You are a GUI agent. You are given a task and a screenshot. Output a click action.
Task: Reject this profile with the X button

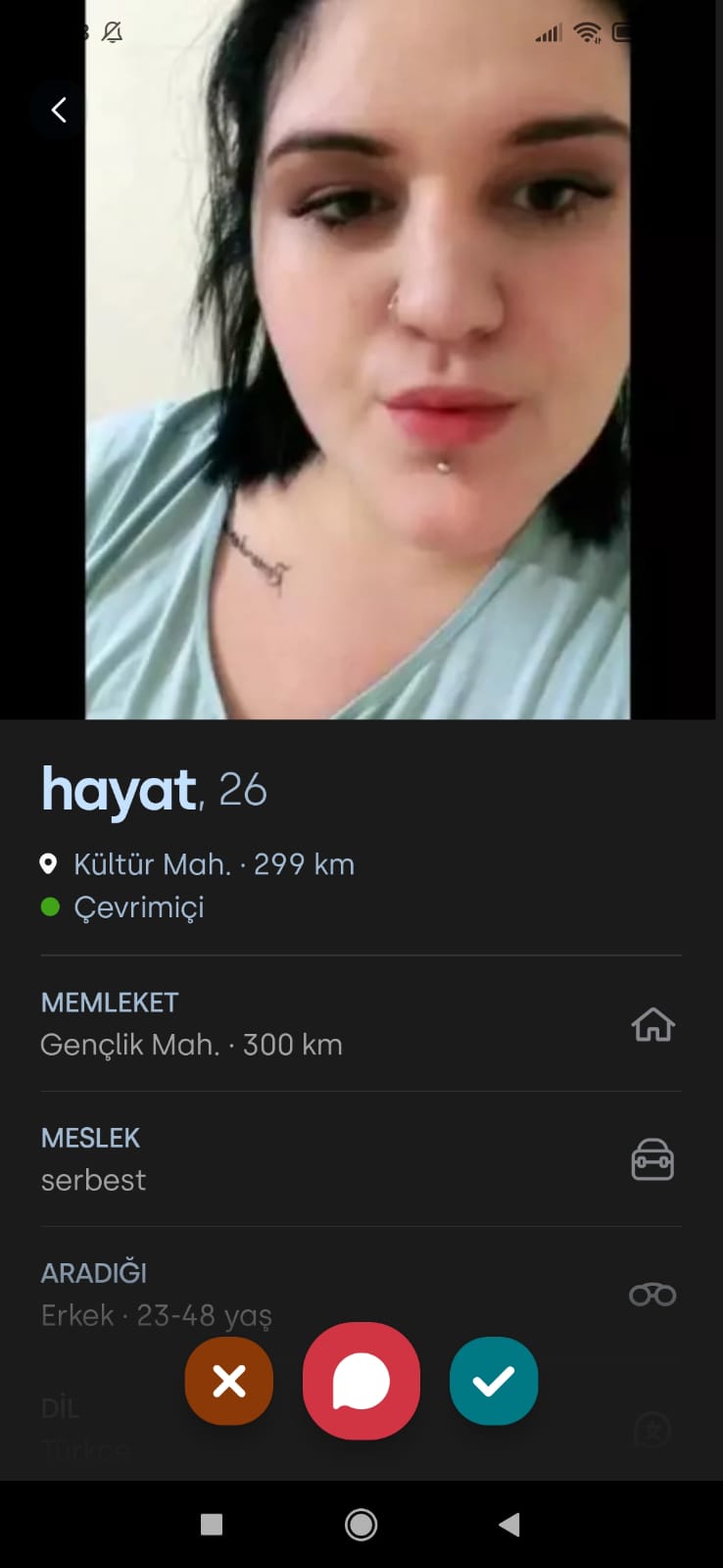(229, 1381)
